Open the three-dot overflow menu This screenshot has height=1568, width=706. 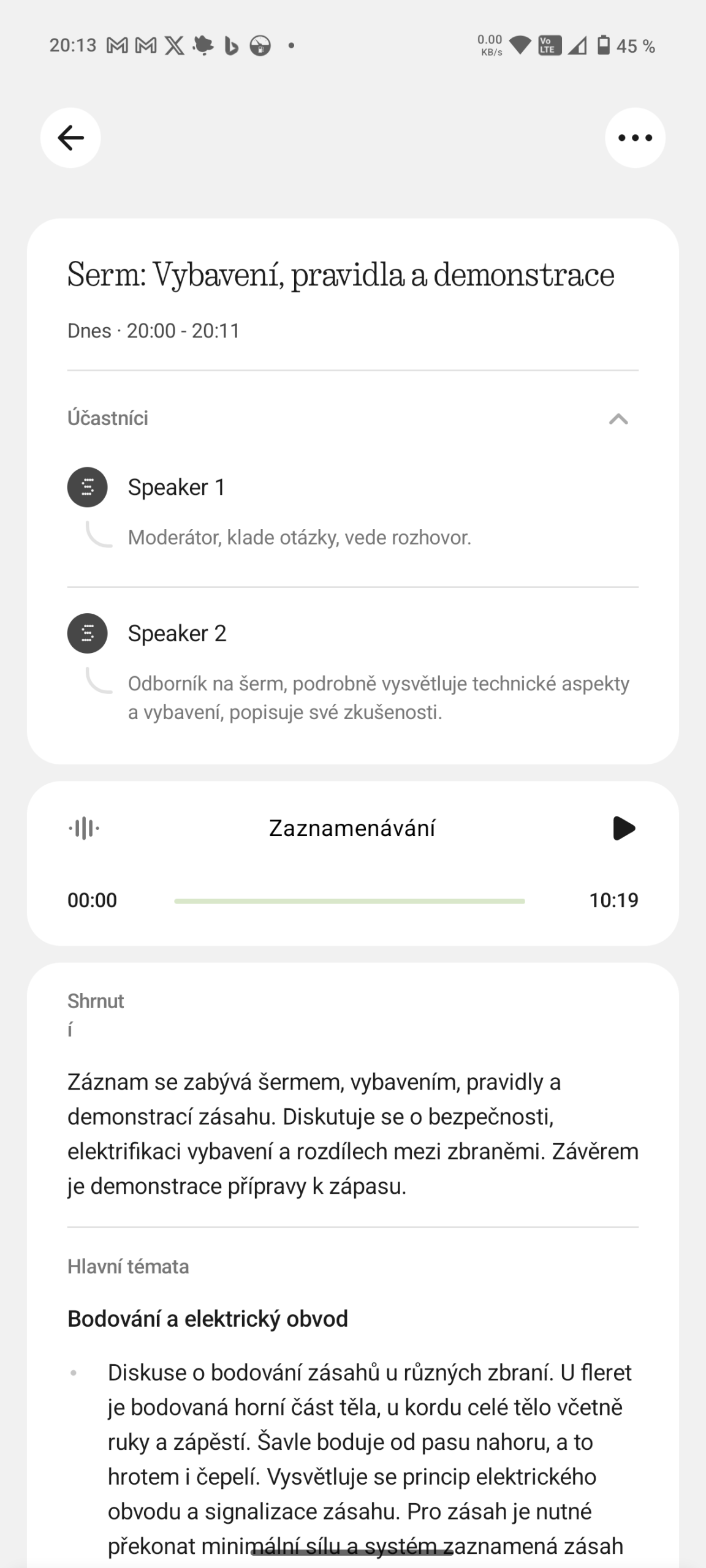pos(635,138)
